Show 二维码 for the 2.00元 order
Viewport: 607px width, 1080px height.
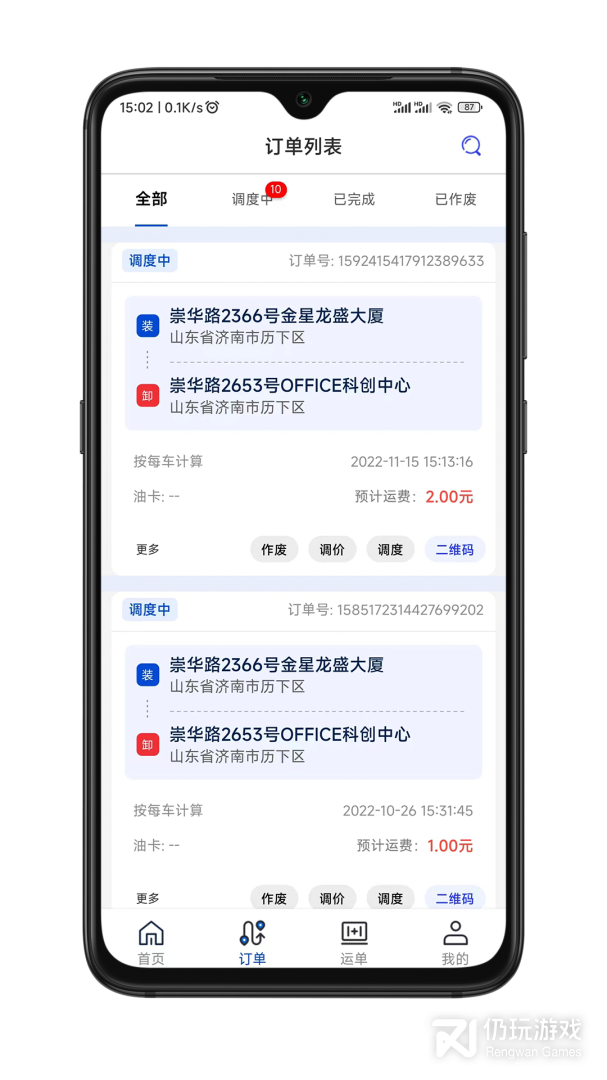tap(454, 549)
